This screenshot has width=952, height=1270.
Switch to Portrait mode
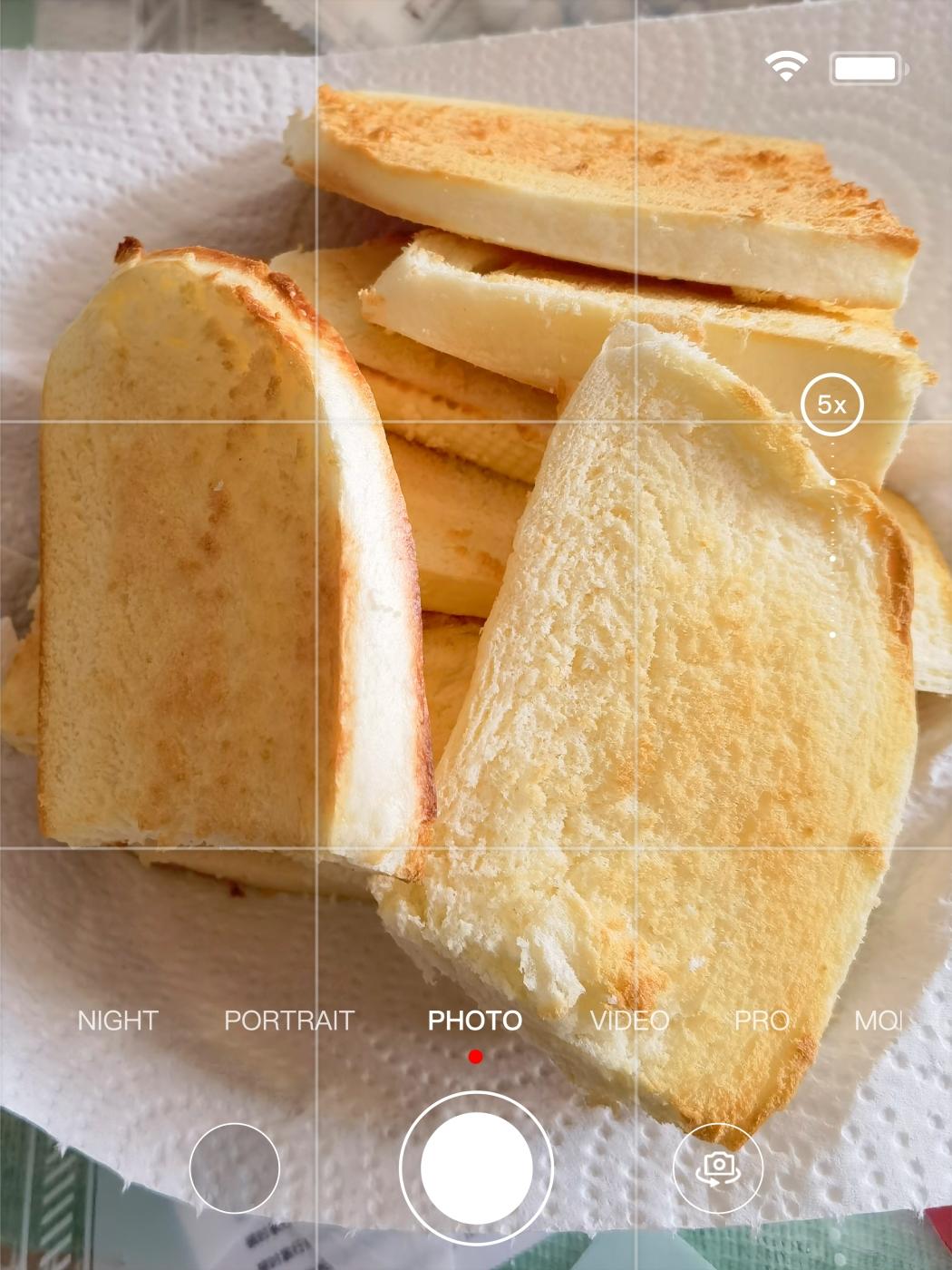(x=289, y=1021)
